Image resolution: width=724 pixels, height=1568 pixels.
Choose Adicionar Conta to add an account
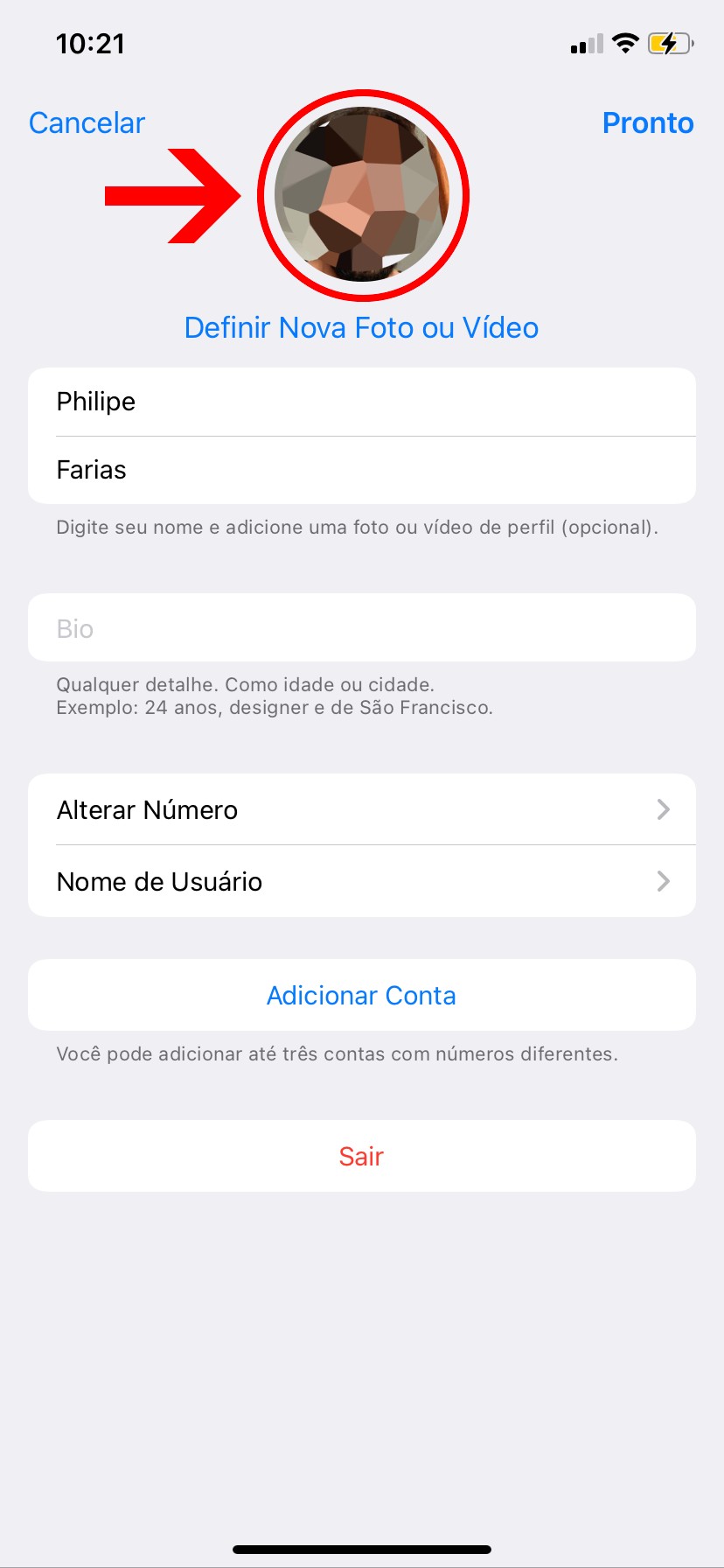click(x=361, y=996)
